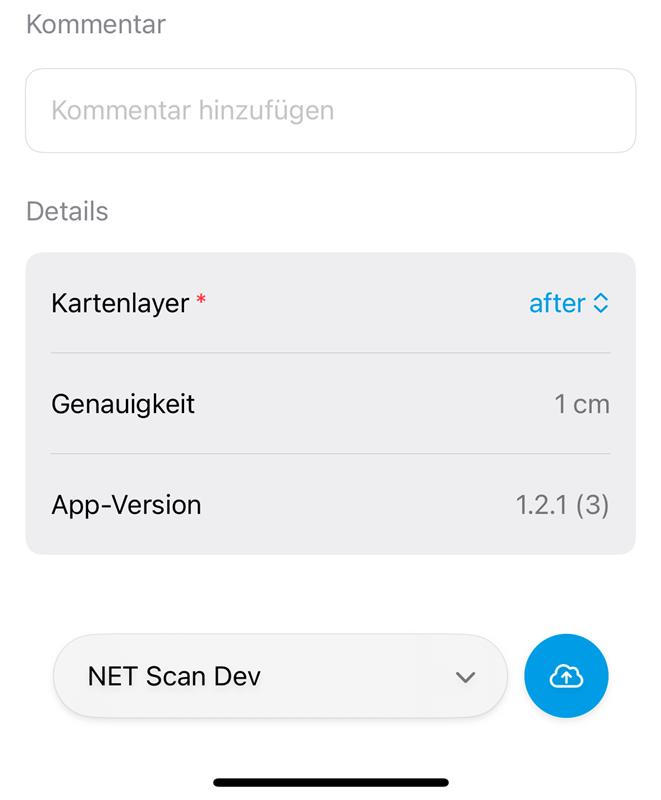Open the Kartenlayer picker showing after

[568, 303]
